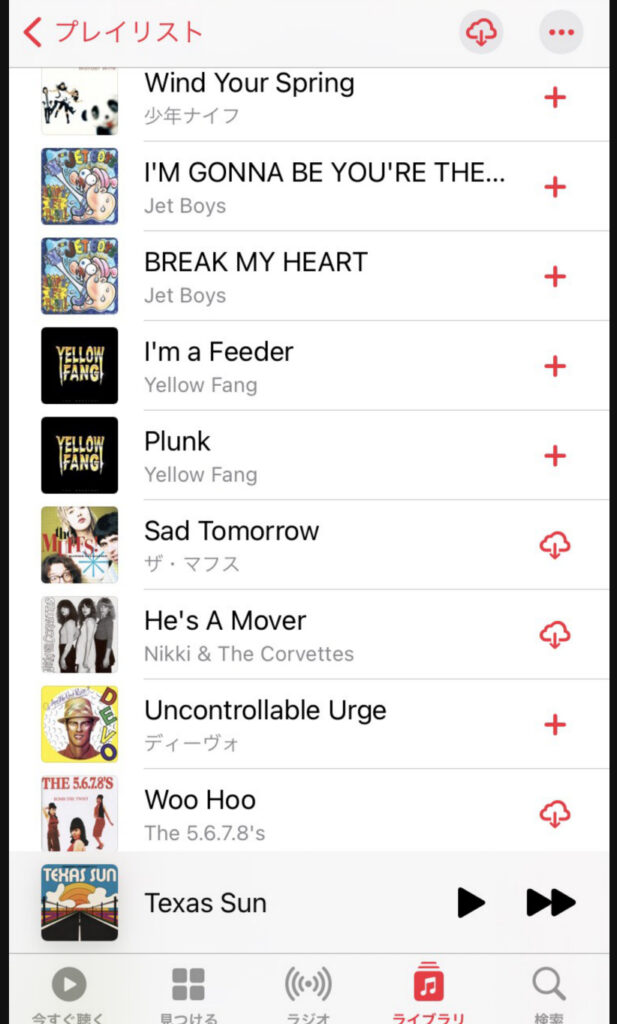
Task: Download Sad Tomorrow
Action: 555,545
